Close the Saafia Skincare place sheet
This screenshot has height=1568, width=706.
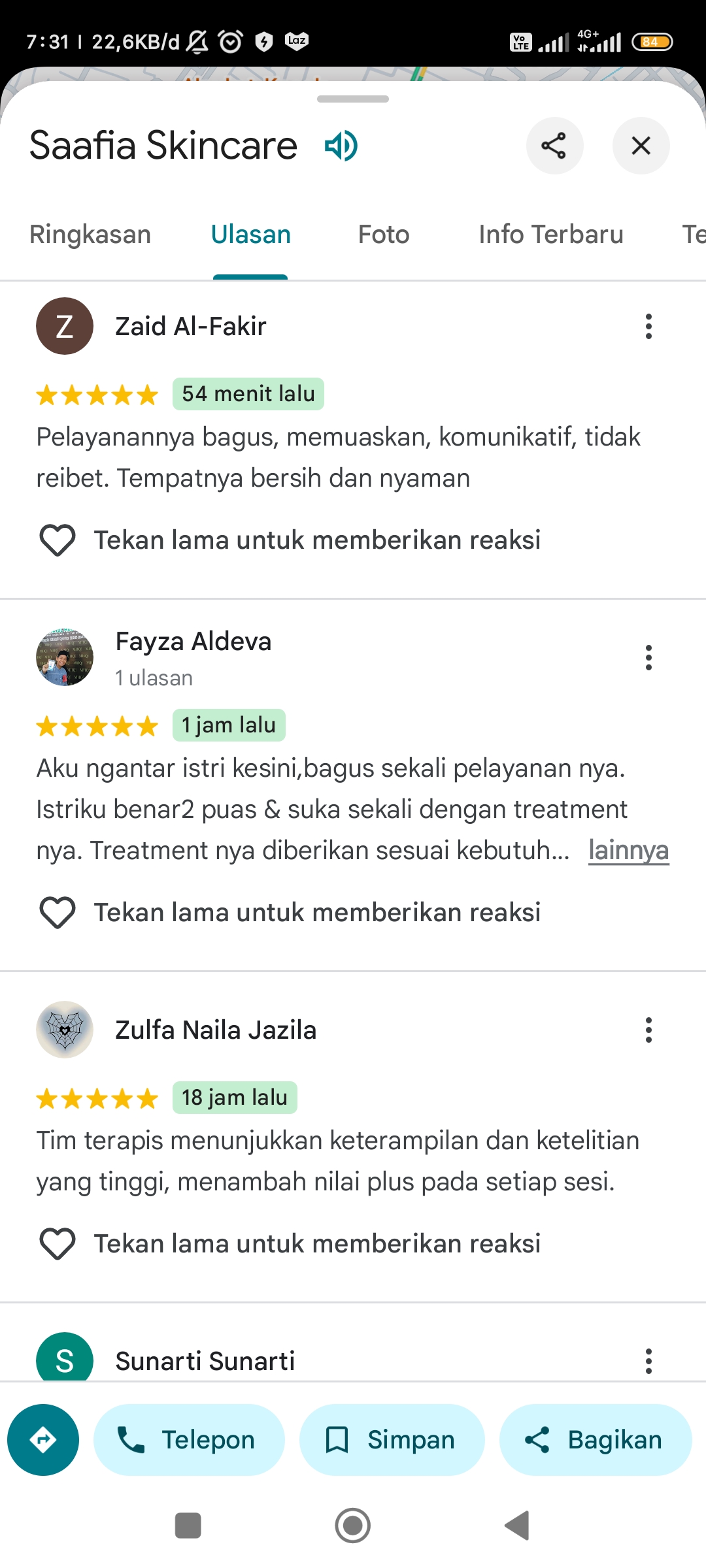[641, 146]
